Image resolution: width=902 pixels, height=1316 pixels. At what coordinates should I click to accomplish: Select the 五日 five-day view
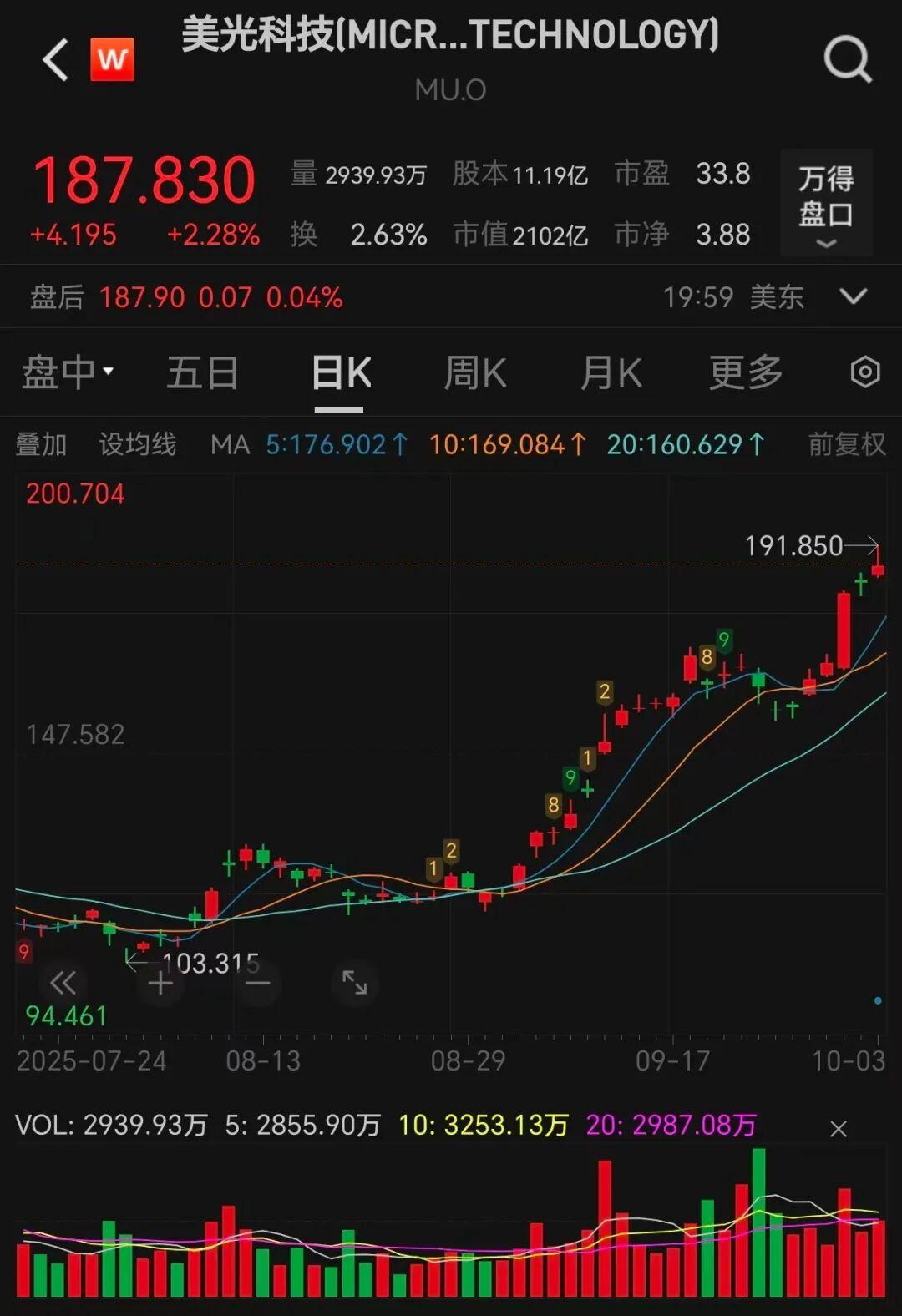click(200, 373)
